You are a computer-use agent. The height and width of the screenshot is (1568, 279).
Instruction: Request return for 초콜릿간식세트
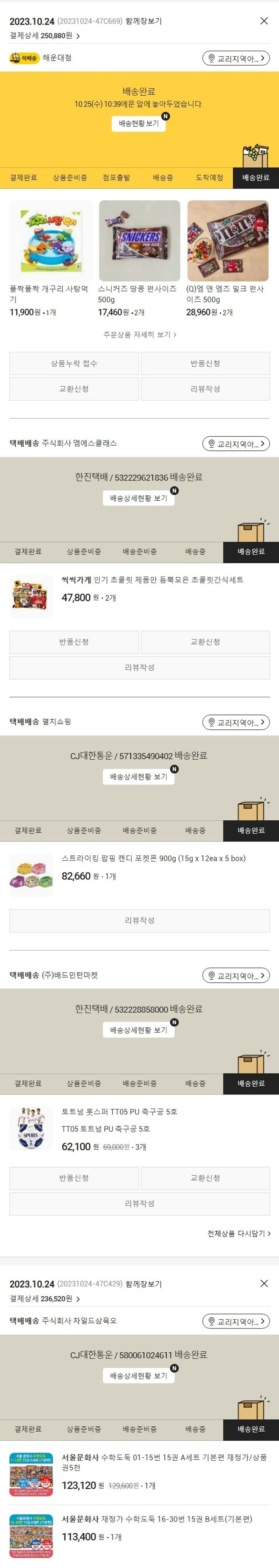click(x=74, y=642)
